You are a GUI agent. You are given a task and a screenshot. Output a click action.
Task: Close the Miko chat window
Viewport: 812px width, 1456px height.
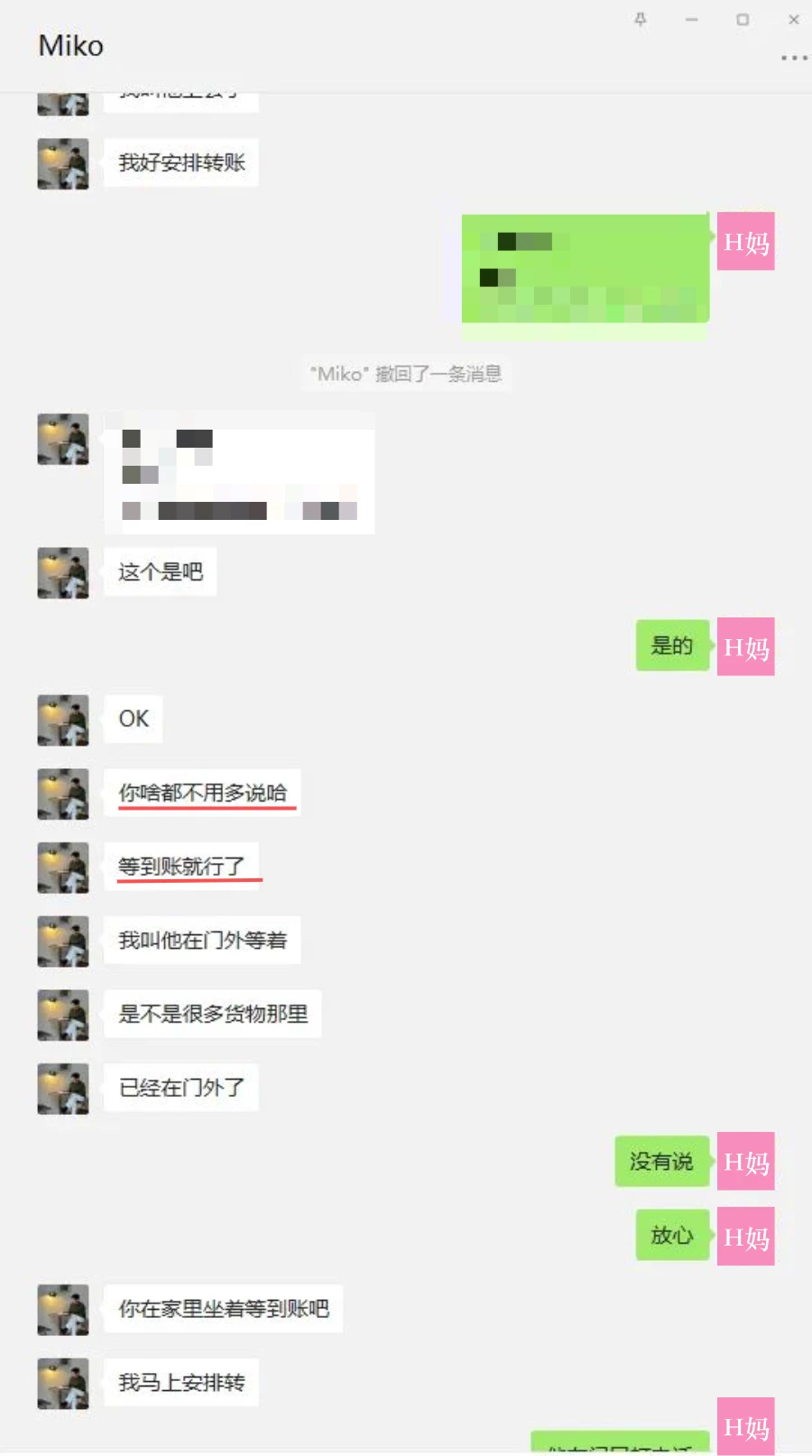794,19
